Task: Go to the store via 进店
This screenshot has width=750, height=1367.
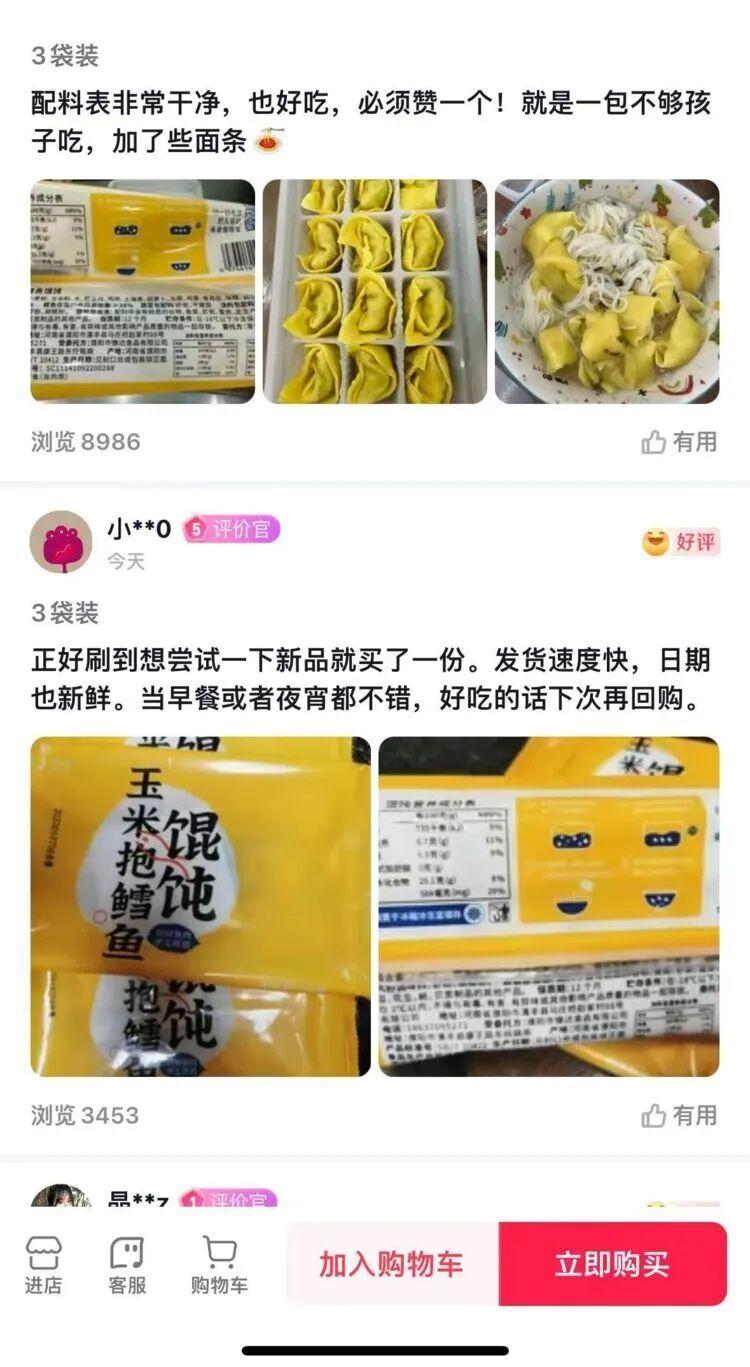Action: tap(43, 1265)
